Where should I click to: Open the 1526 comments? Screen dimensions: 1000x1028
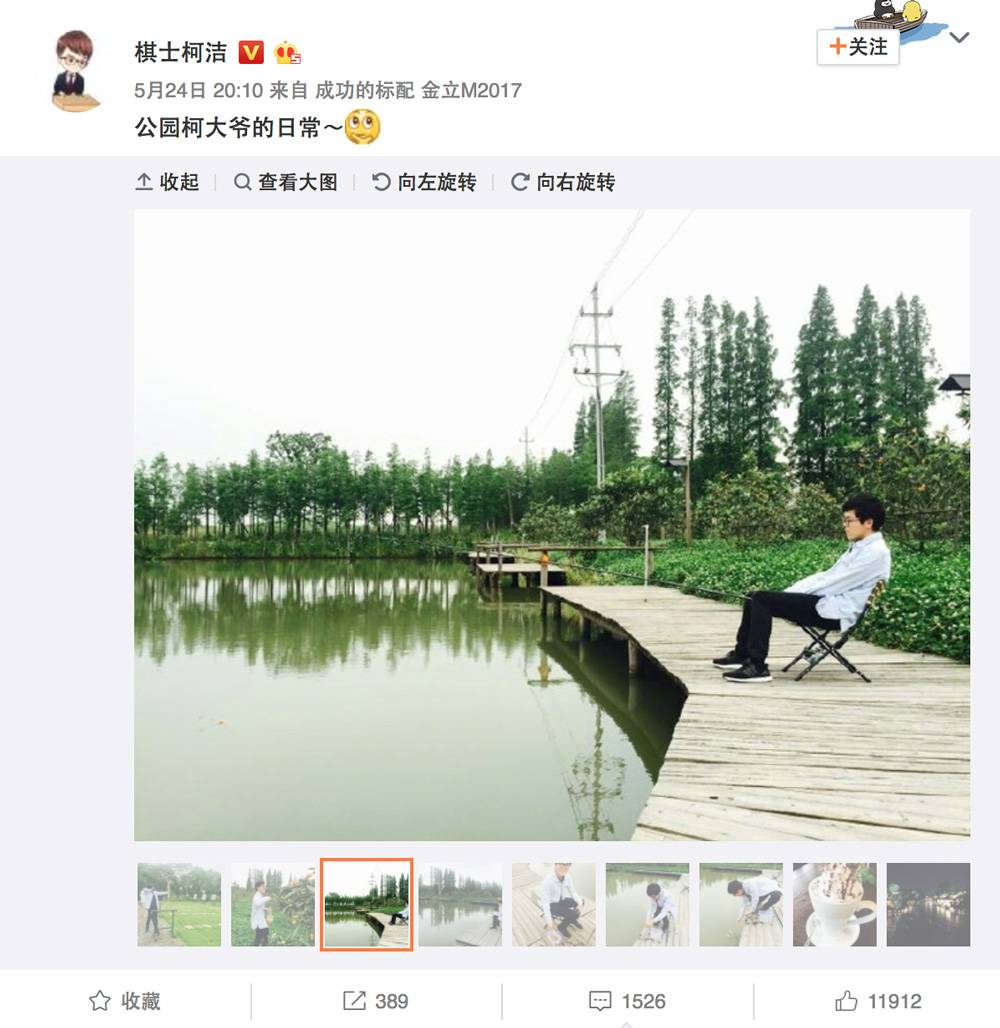point(628,1000)
